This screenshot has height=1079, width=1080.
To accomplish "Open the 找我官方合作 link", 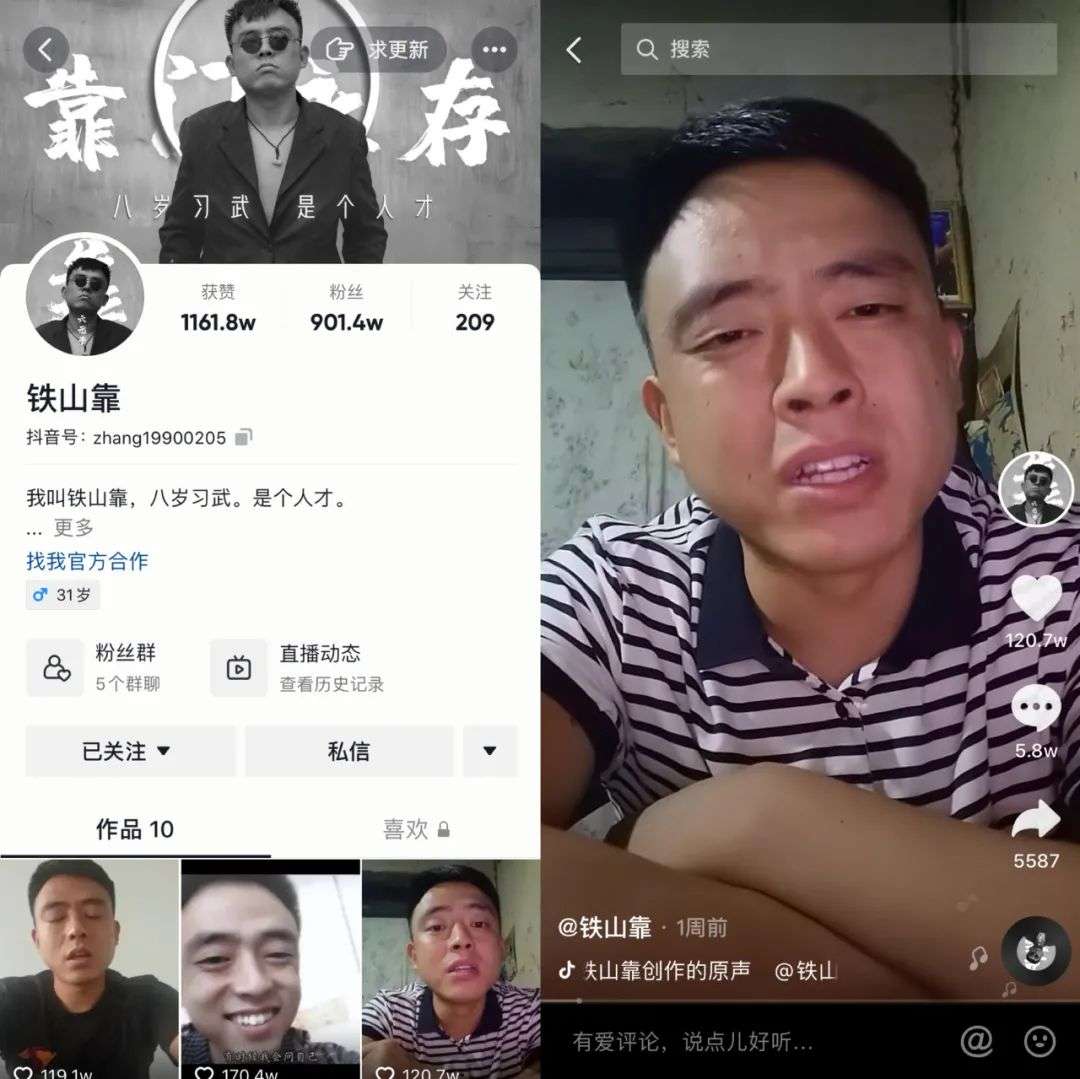I will [x=87, y=561].
